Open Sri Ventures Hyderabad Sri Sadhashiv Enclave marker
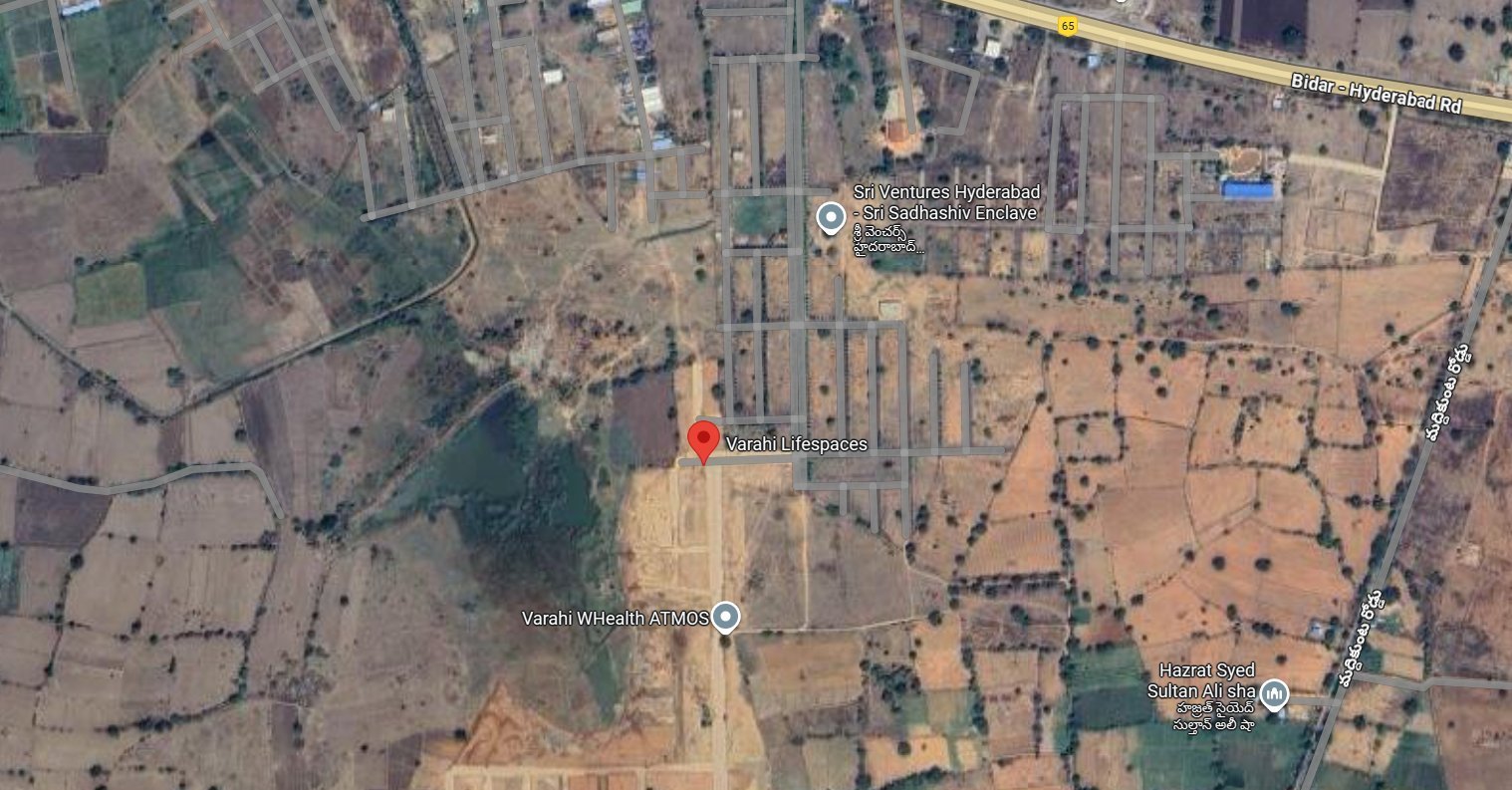Viewport: 1512px width, 790px height. [x=829, y=216]
